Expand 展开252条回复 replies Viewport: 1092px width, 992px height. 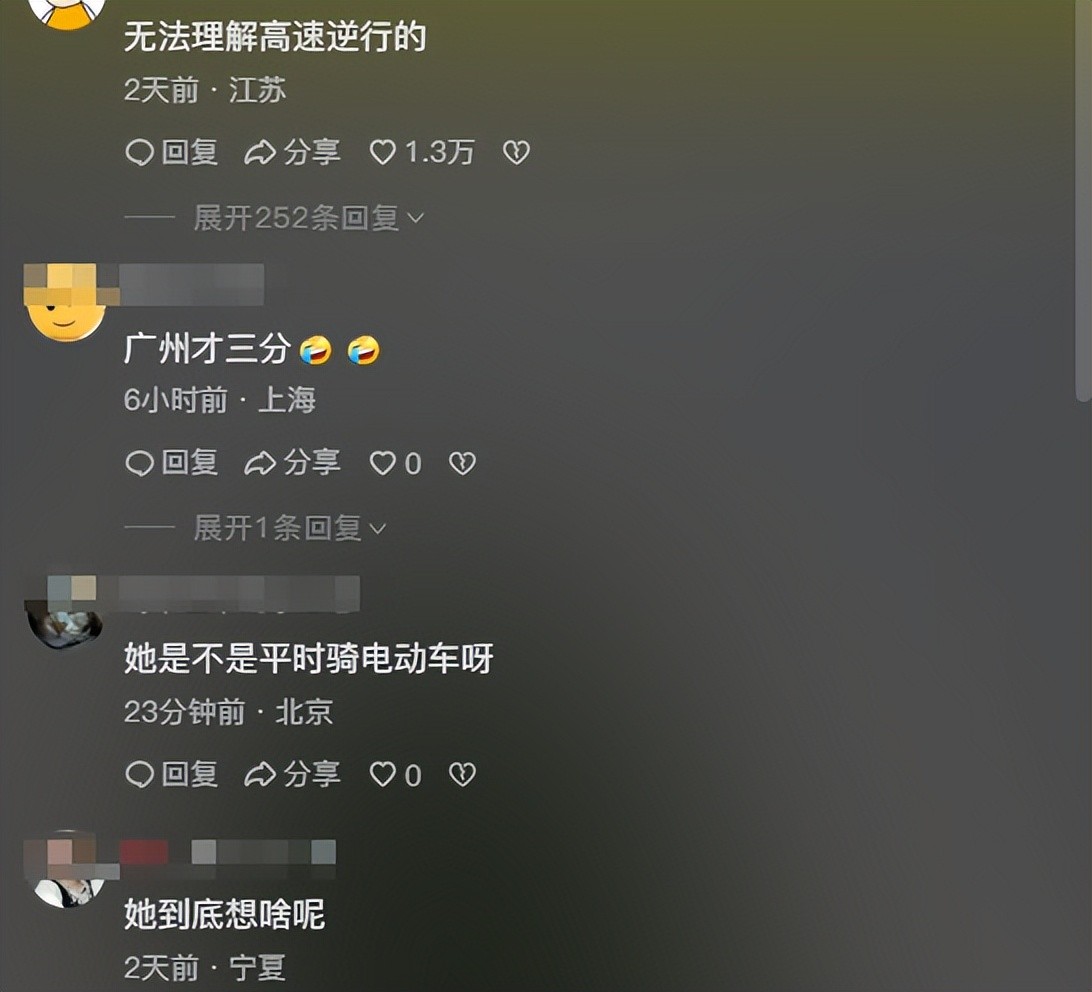click(x=308, y=217)
